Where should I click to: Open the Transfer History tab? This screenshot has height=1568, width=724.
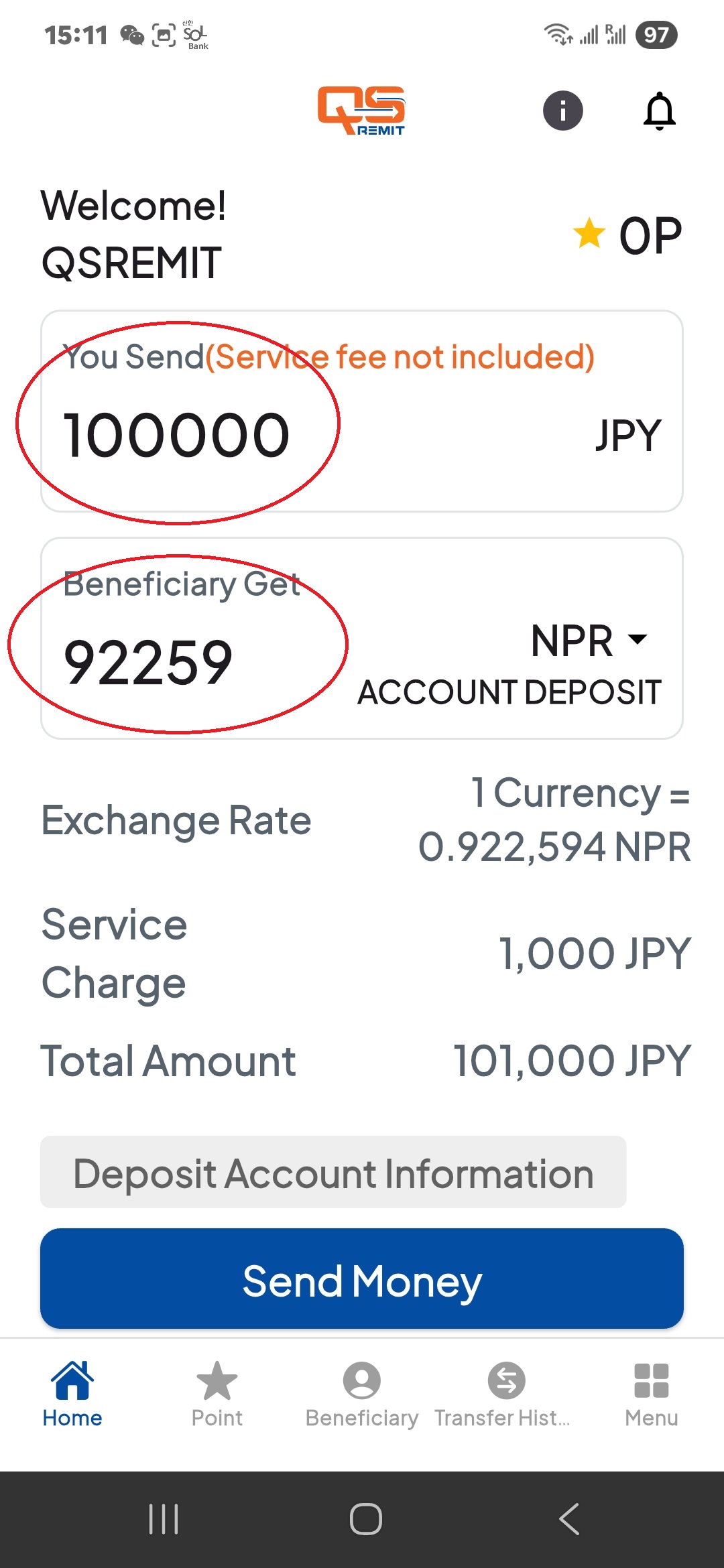coord(506,1394)
